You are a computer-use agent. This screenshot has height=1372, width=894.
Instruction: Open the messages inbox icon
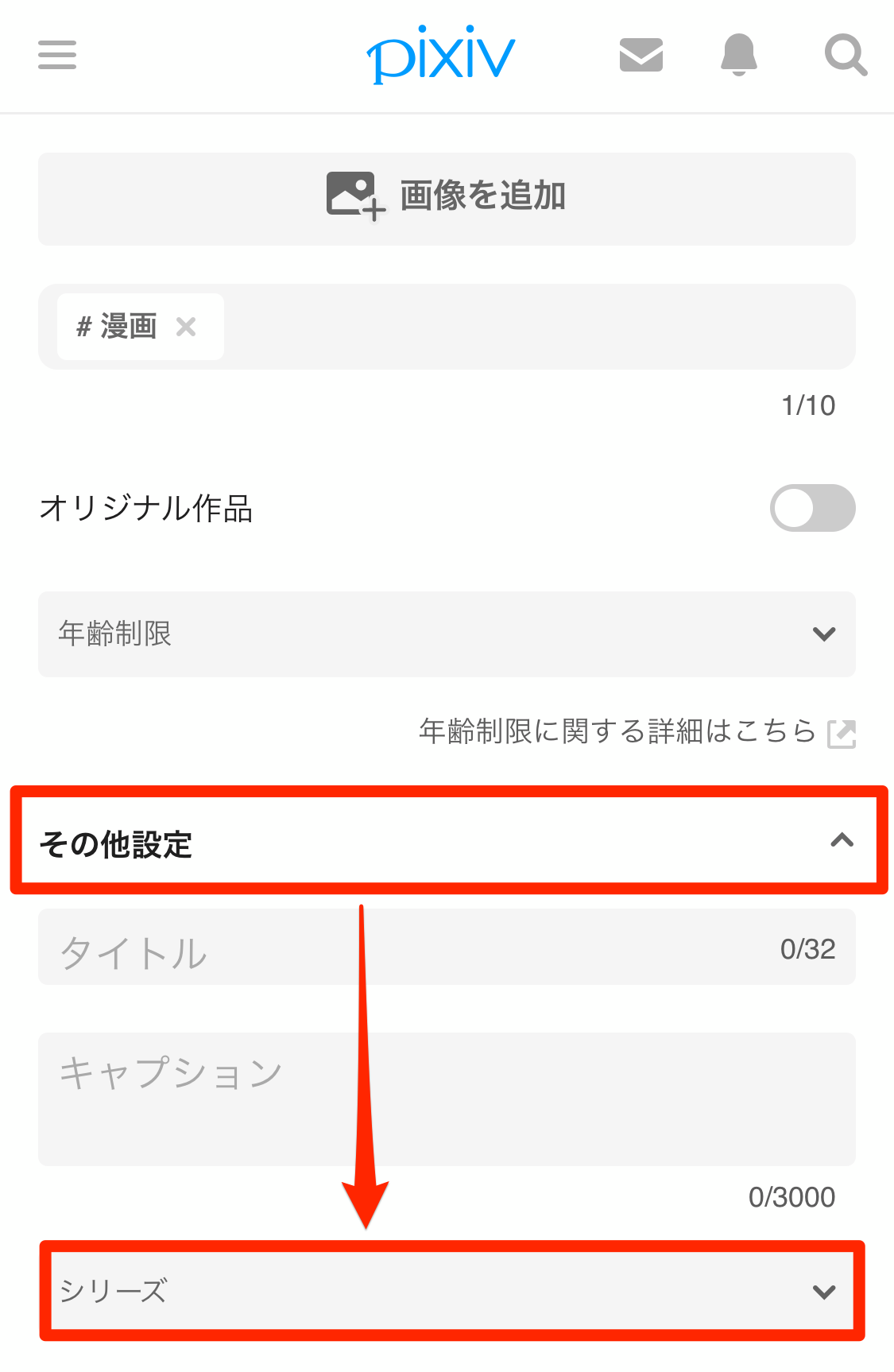pyautogui.click(x=641, y=54)
